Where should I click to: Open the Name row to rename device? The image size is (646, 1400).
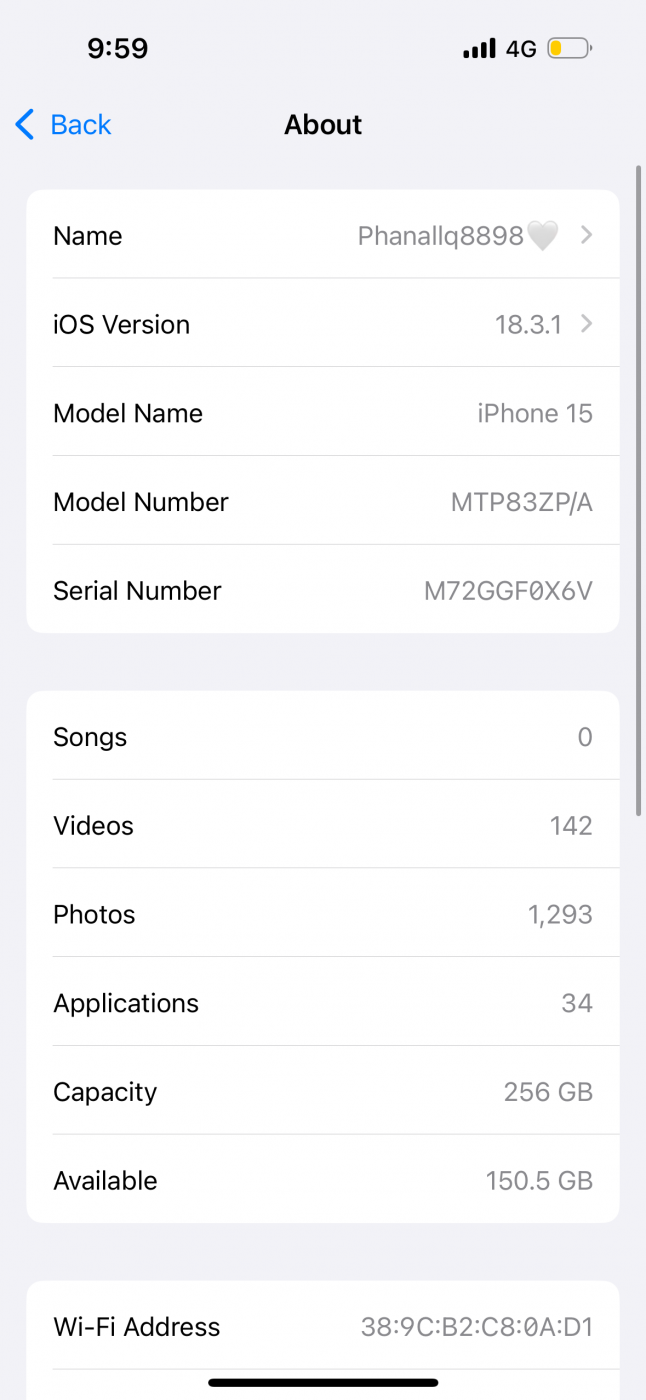[323, 235]
